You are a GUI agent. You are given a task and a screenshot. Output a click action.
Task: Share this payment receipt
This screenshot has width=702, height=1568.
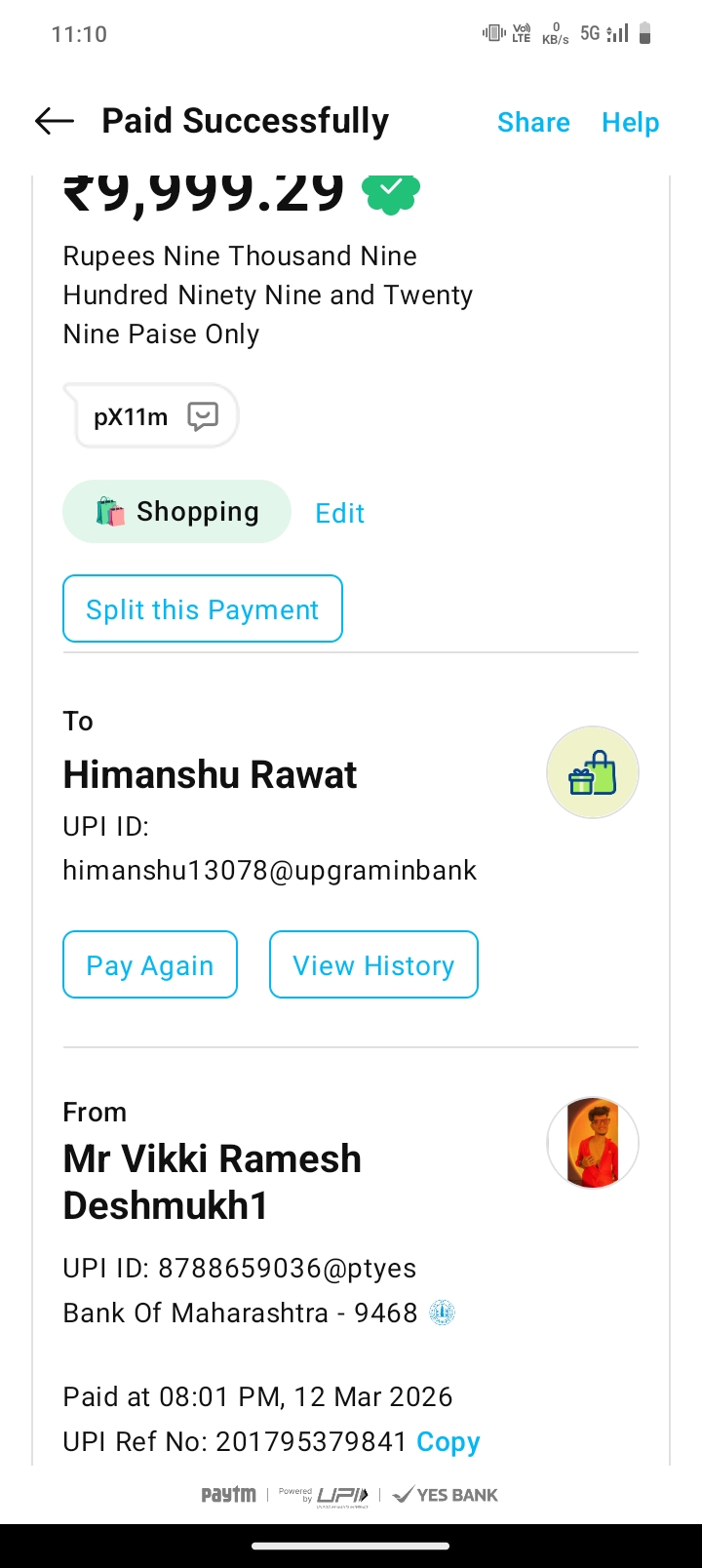click(x=533, y=123)
